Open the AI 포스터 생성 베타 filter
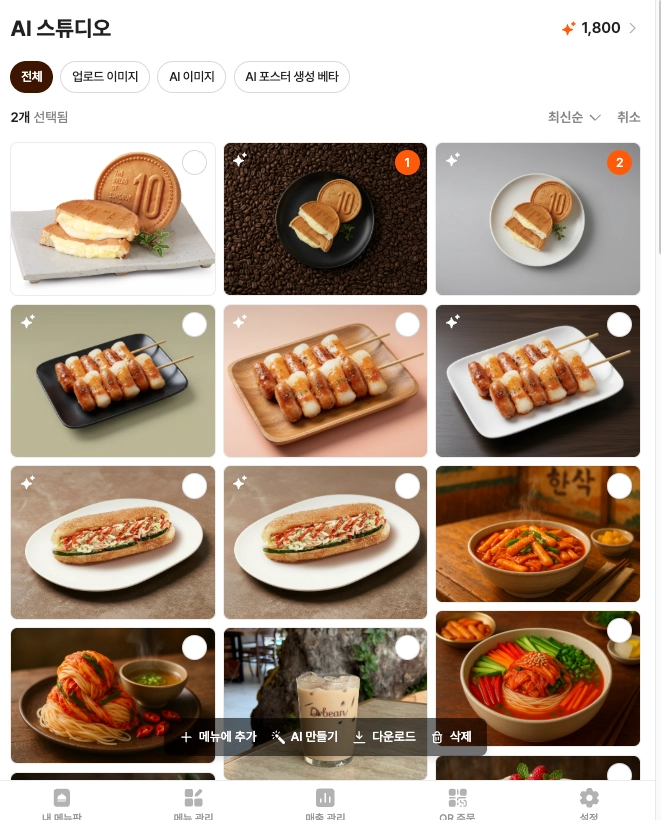661x820 pixels. coord(292,77)
